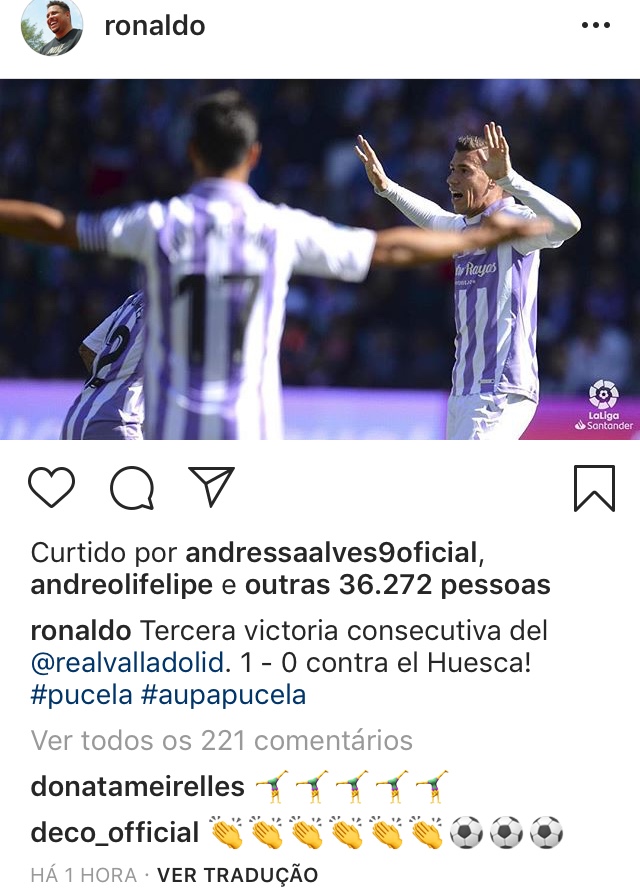Viewport: 640px width, 894px height.
Task: Open the match photo in the post
Action: 320,259
